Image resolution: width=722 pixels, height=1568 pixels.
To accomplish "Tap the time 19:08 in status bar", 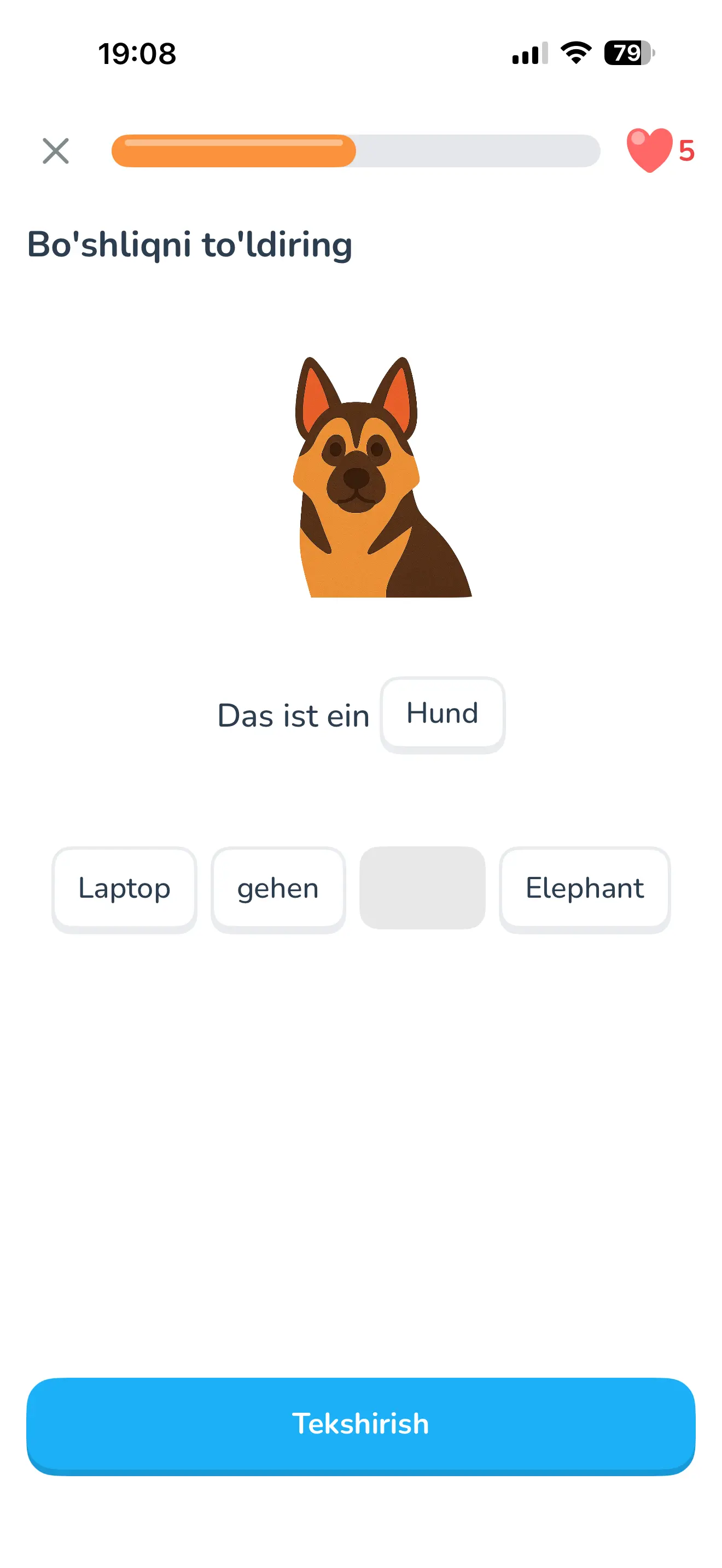I will click(137, 54).
